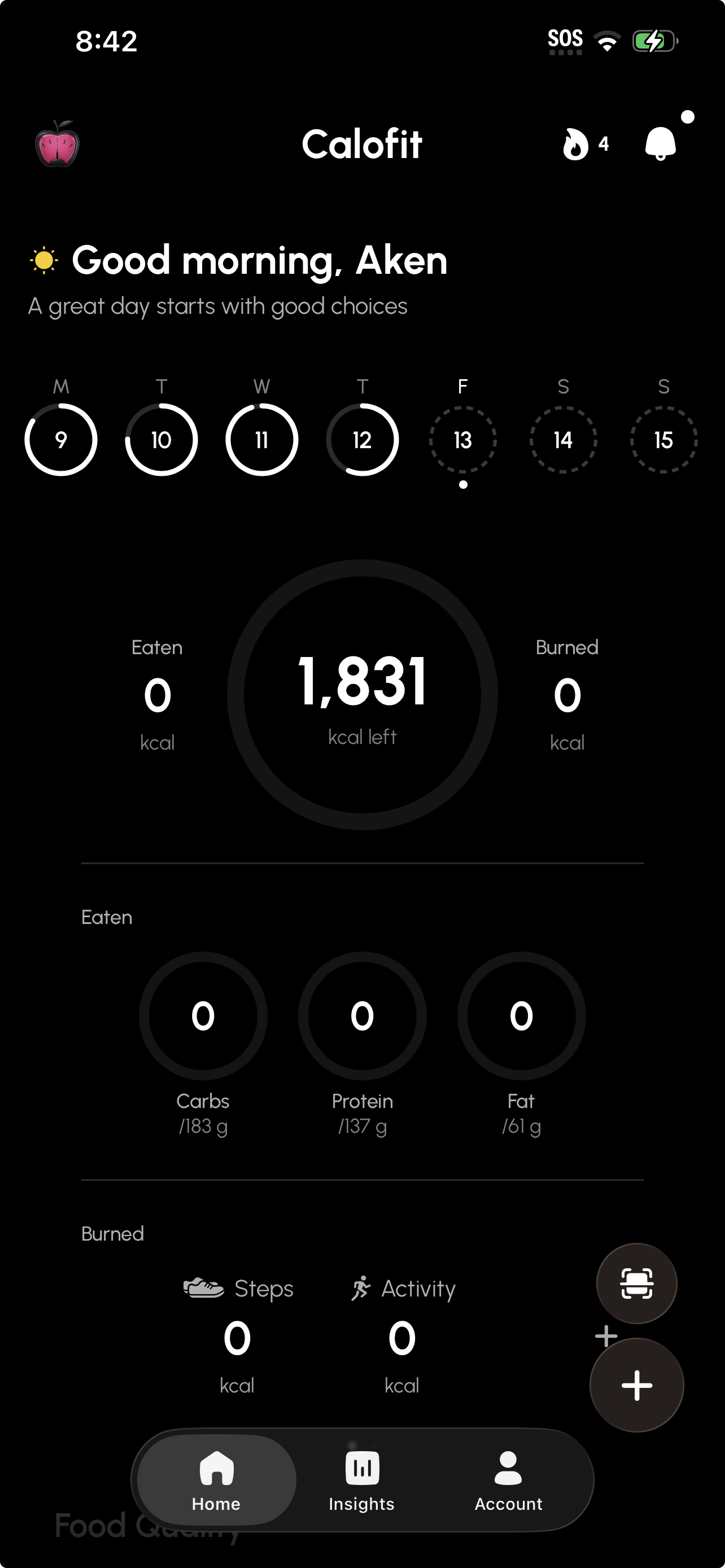Tap Monday 9 progress ring
Viewport: 725px width, 1568px height.
tap(60, 440)
